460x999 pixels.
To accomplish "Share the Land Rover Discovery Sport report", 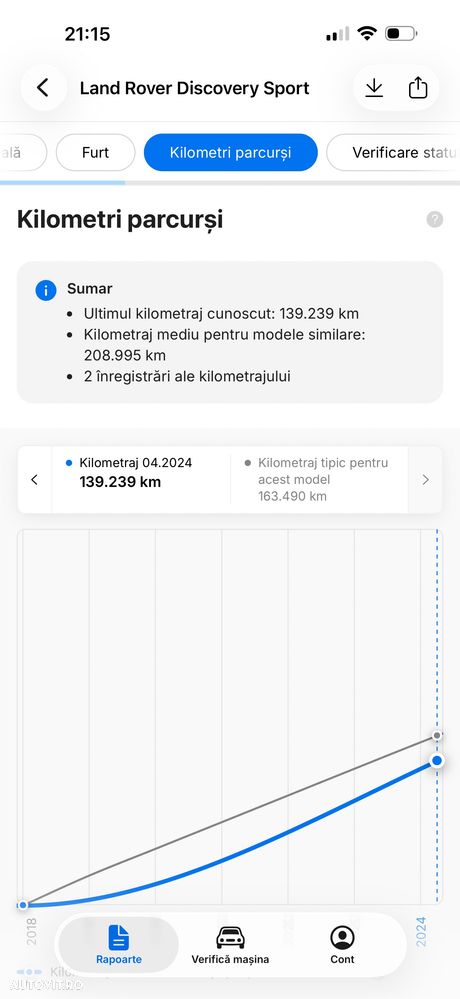I will (417, 88).
